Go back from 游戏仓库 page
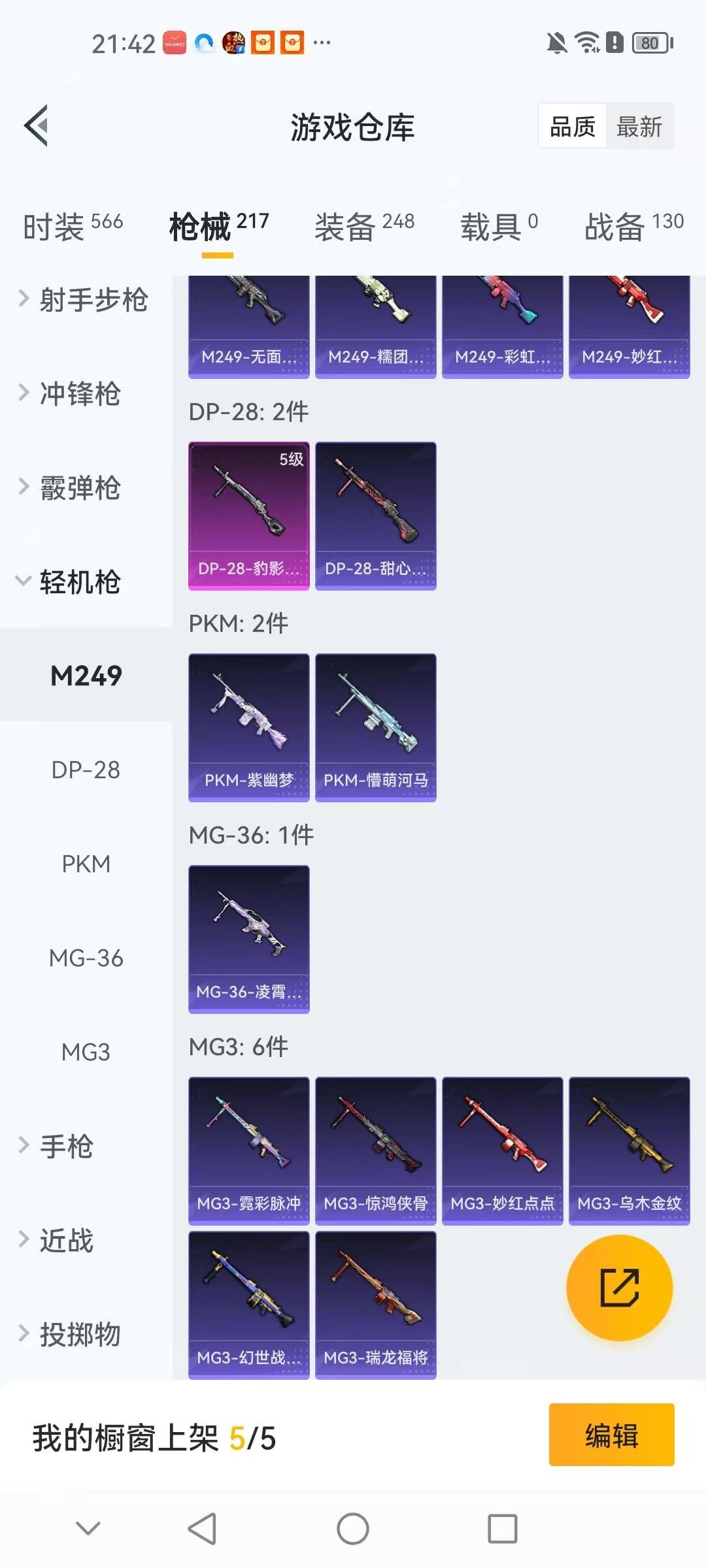This screenshot has width=706, height=1568. (37, 125)
